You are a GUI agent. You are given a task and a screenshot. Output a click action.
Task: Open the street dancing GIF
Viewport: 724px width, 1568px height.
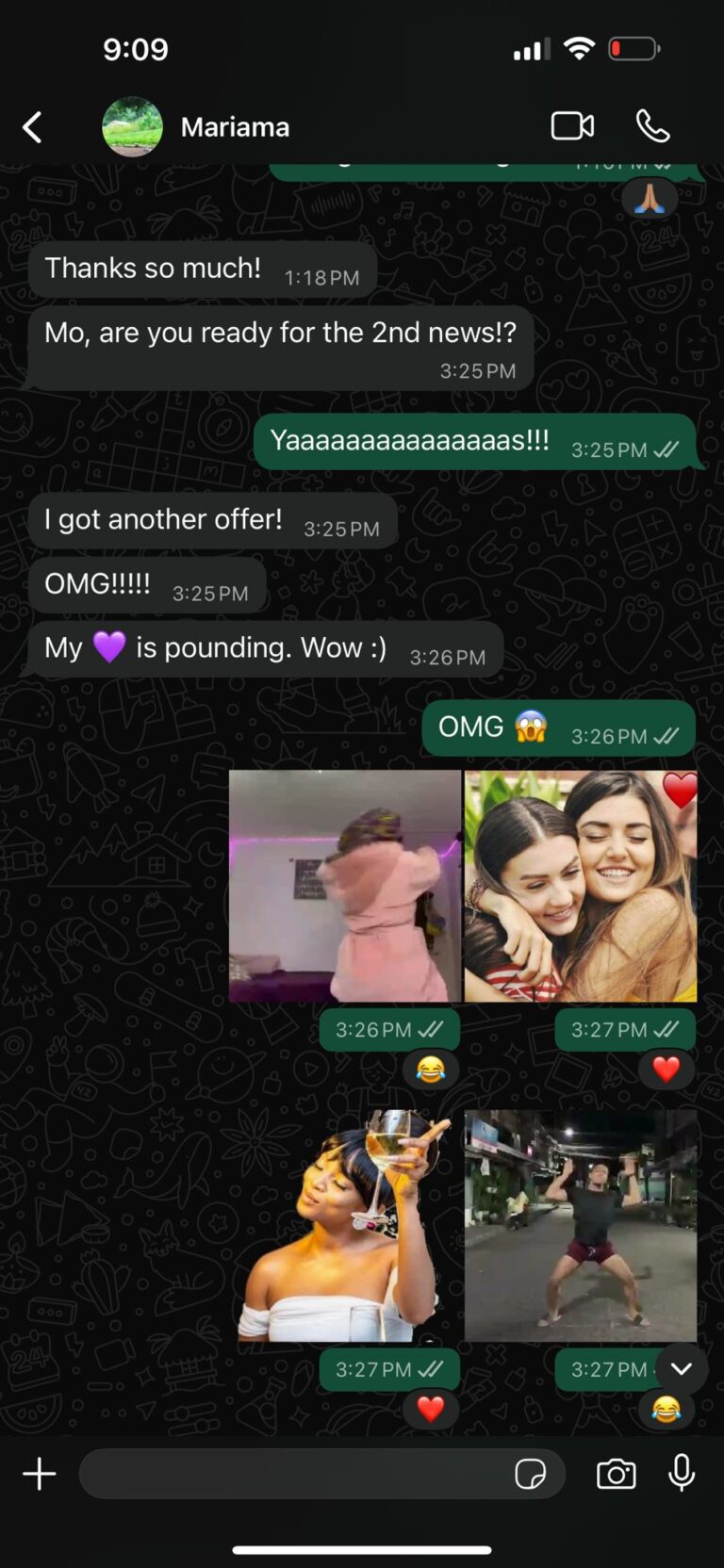click(580, 1225)
